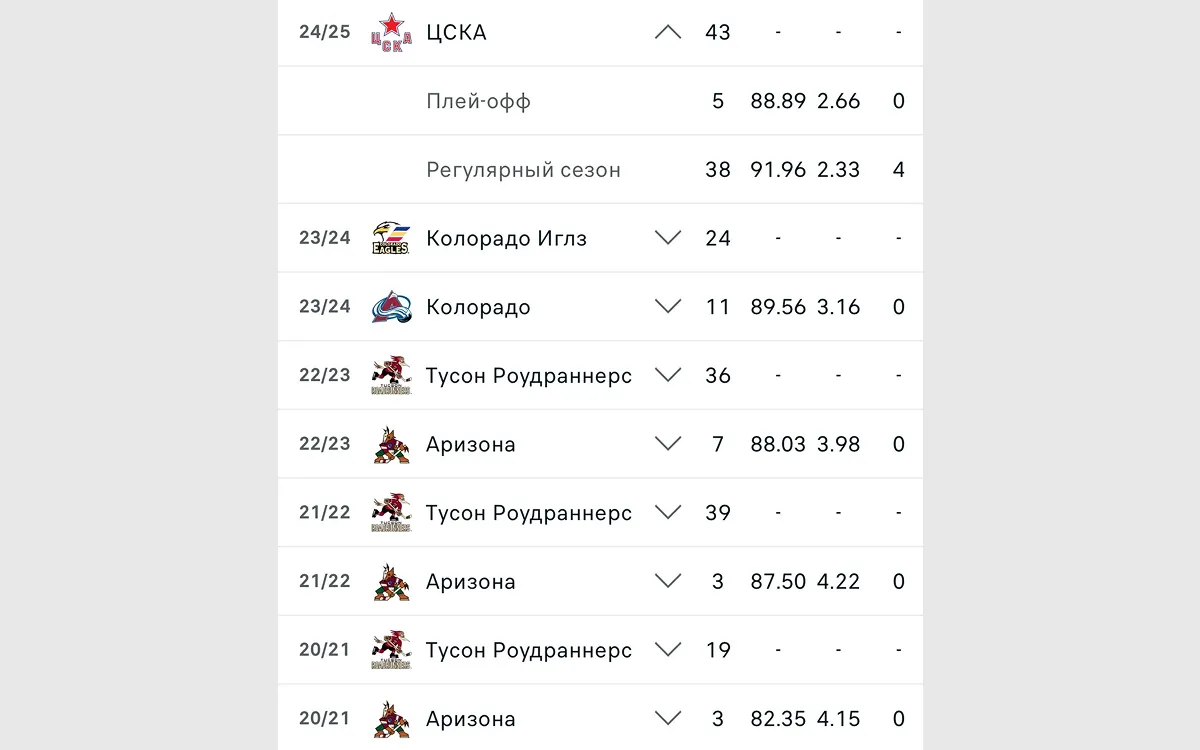The width and height of the screenshot is (1200, 750).
Task: Expand Тусон Роудраннерс 22/23 season stats
Action: pyautogui.click(x=667, y=375)
